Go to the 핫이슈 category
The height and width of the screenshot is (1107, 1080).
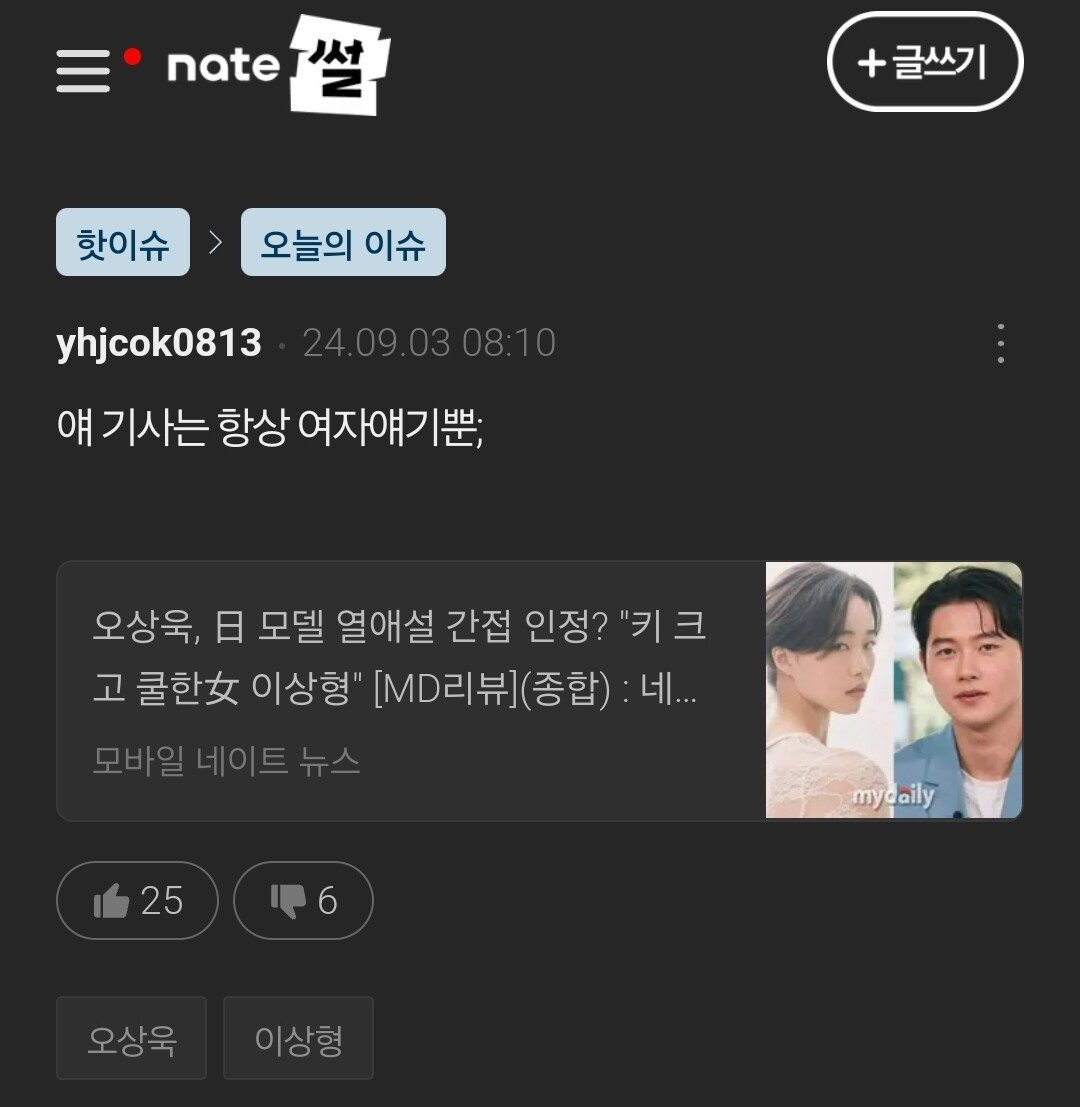[122, 243]
